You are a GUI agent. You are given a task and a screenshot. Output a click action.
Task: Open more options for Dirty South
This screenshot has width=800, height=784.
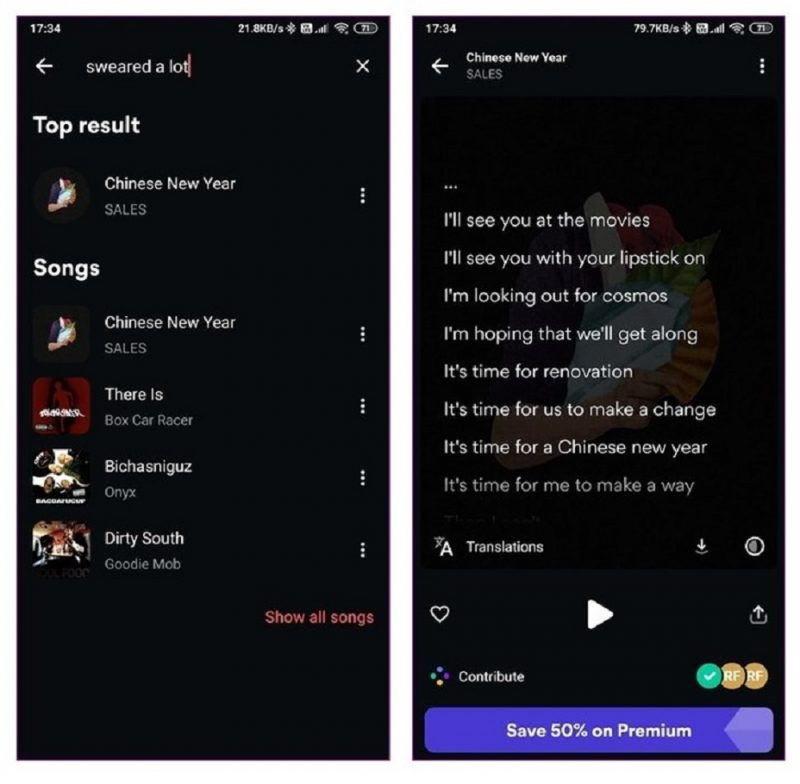click(362, 550)
